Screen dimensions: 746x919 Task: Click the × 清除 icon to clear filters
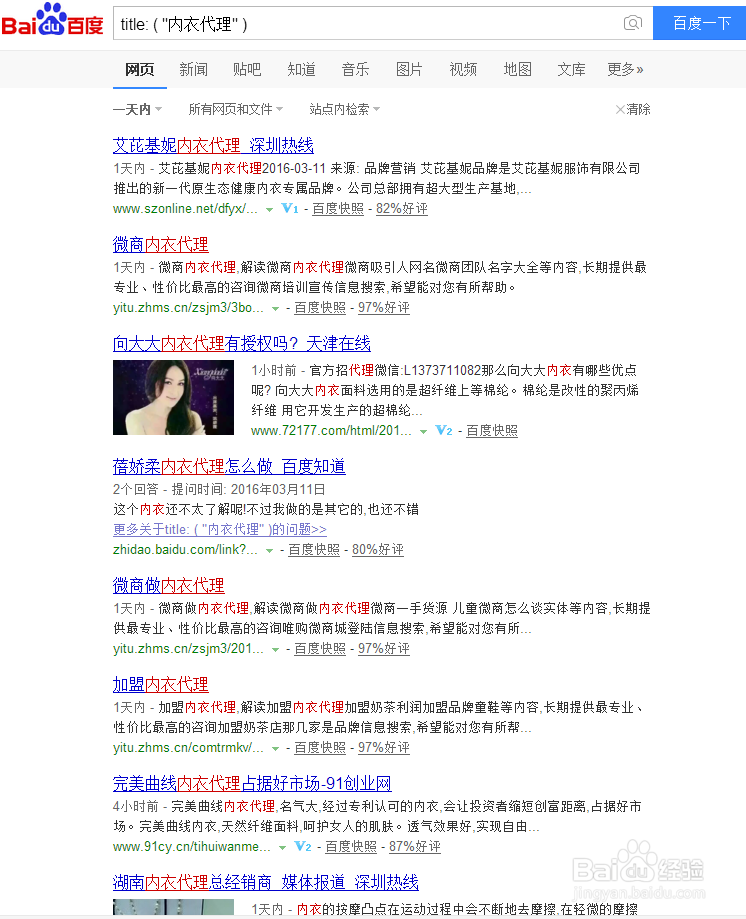pos(632,109)
